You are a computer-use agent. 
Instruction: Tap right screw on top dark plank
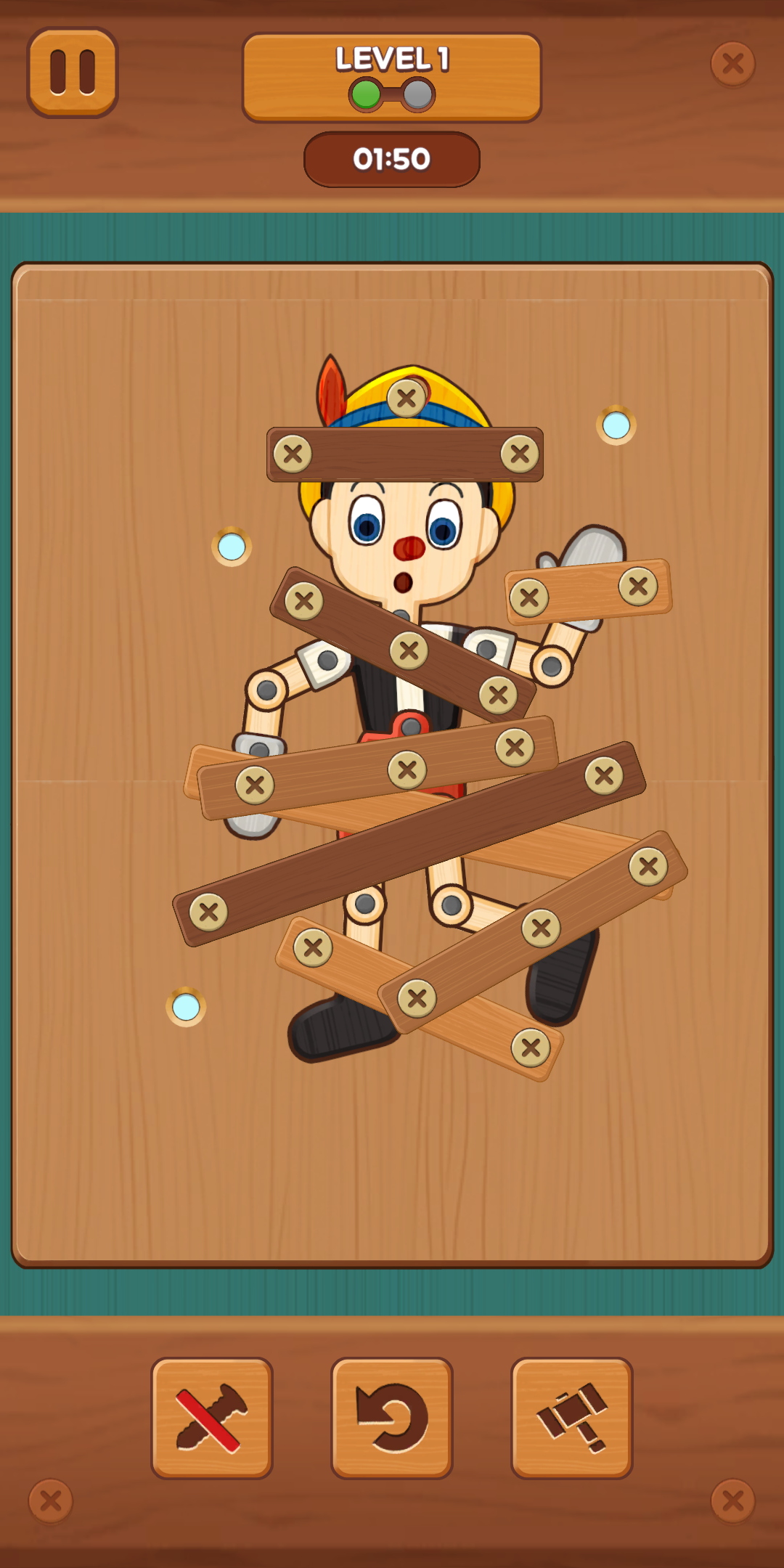[520, 454]
